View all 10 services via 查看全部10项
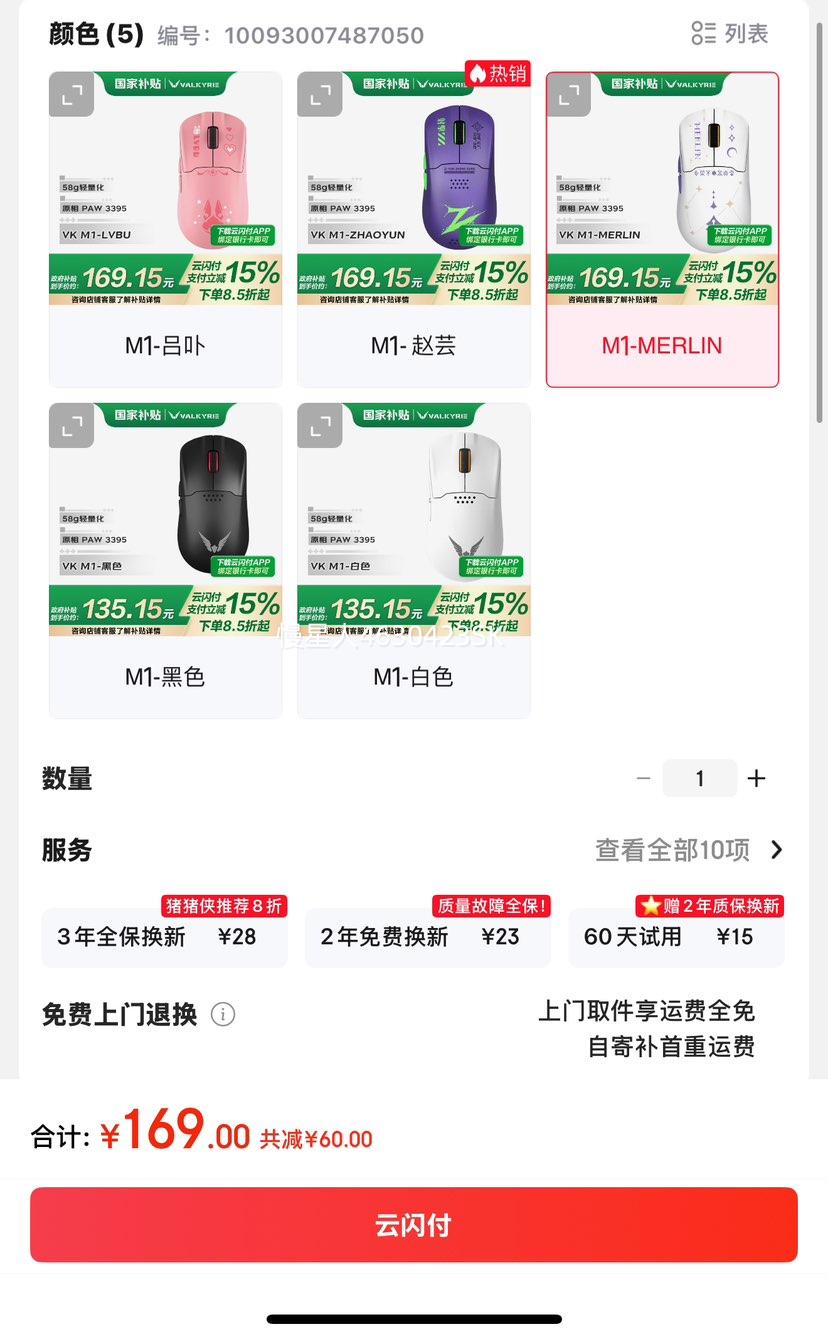The image size is (828, 1339). click(x=690, y=850)
